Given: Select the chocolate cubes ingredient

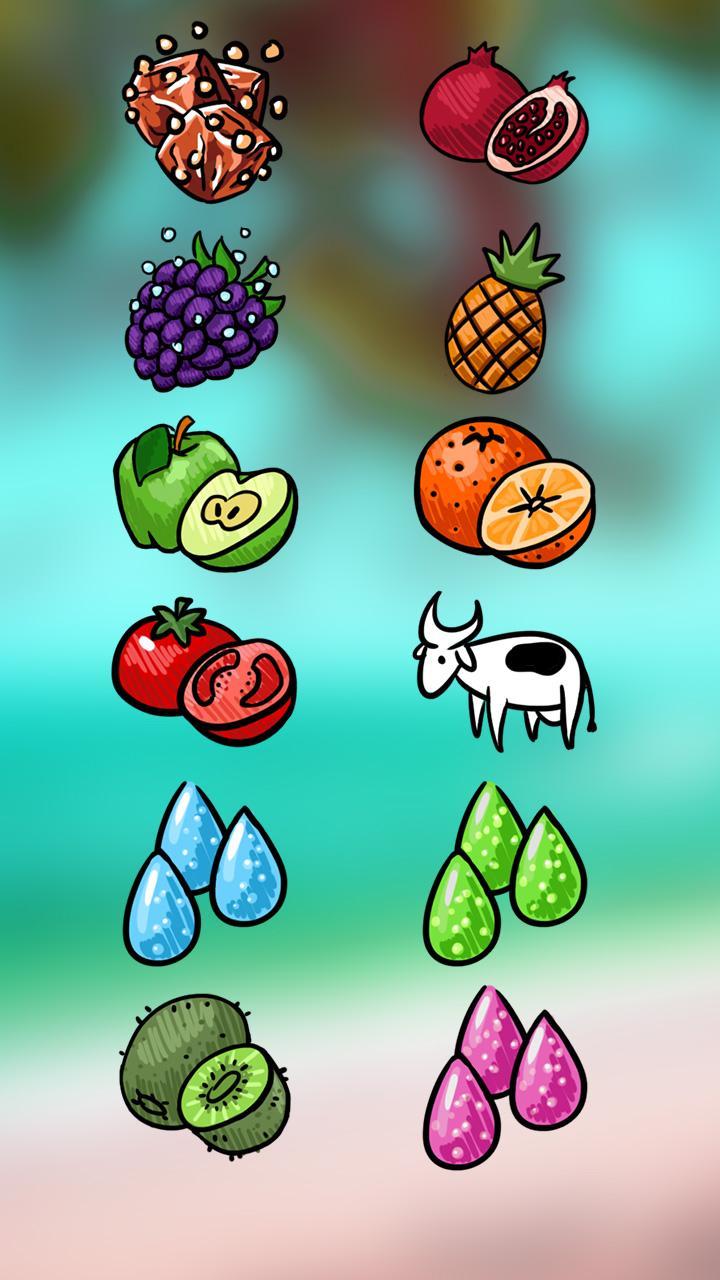Looking at the screenshot, I should click(x=203, y=115).
